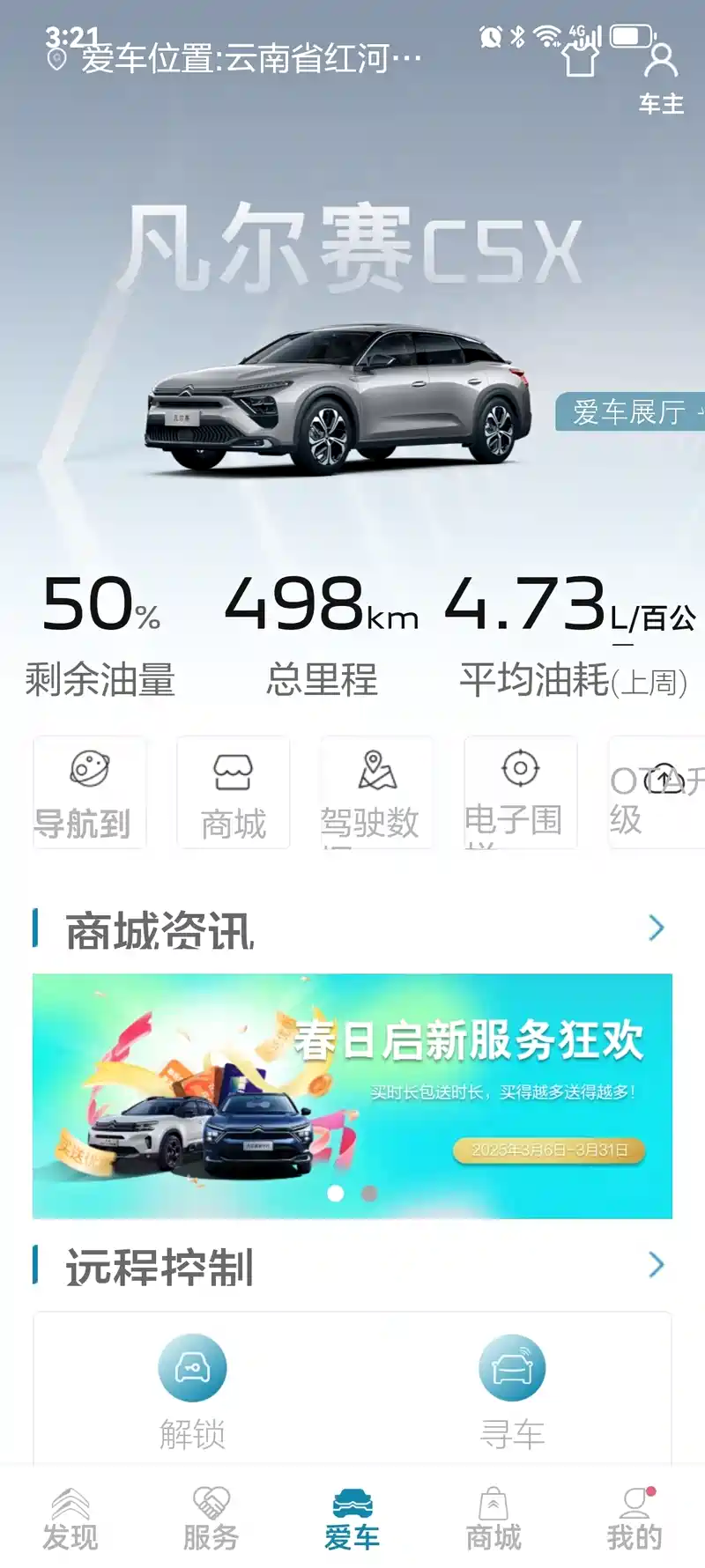Viewport: 705px width, 1568px height.
Task: Go to the bottom 商城 tab
Action: [493, 1519]
